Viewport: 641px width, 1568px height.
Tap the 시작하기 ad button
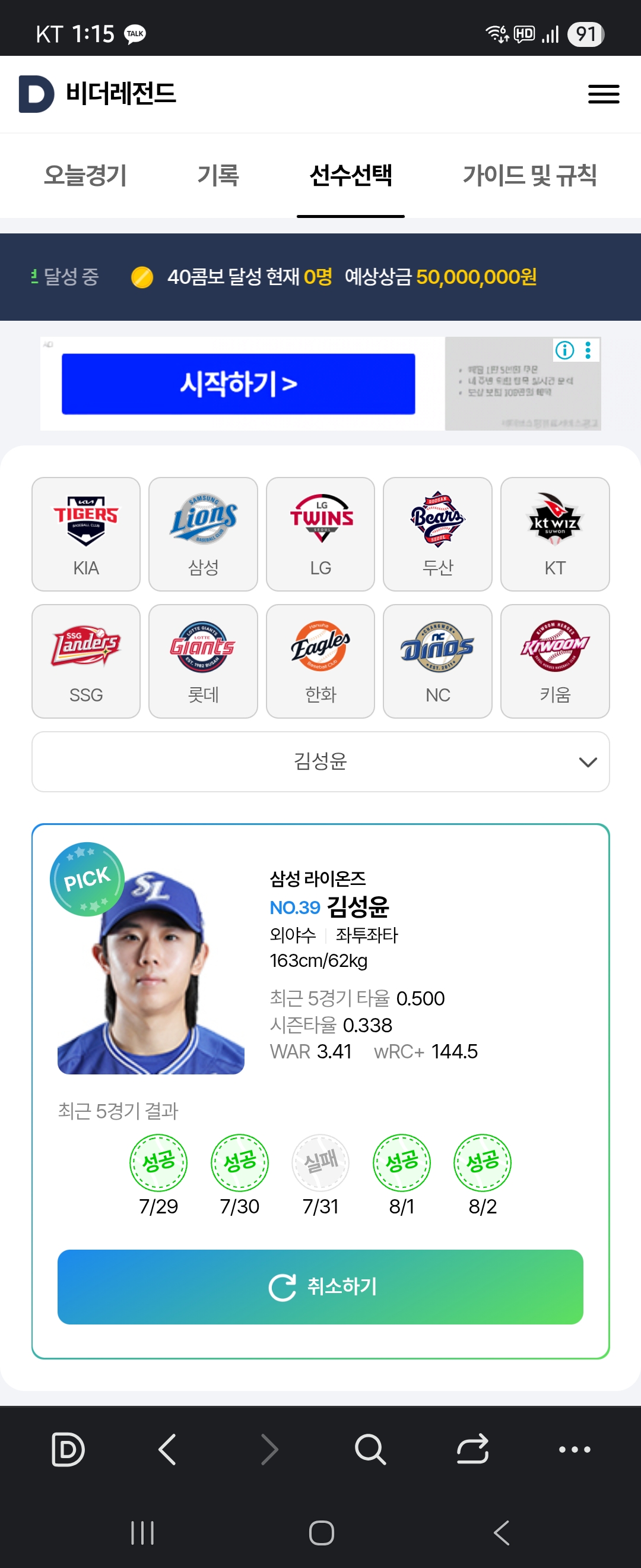pos(239,384)
